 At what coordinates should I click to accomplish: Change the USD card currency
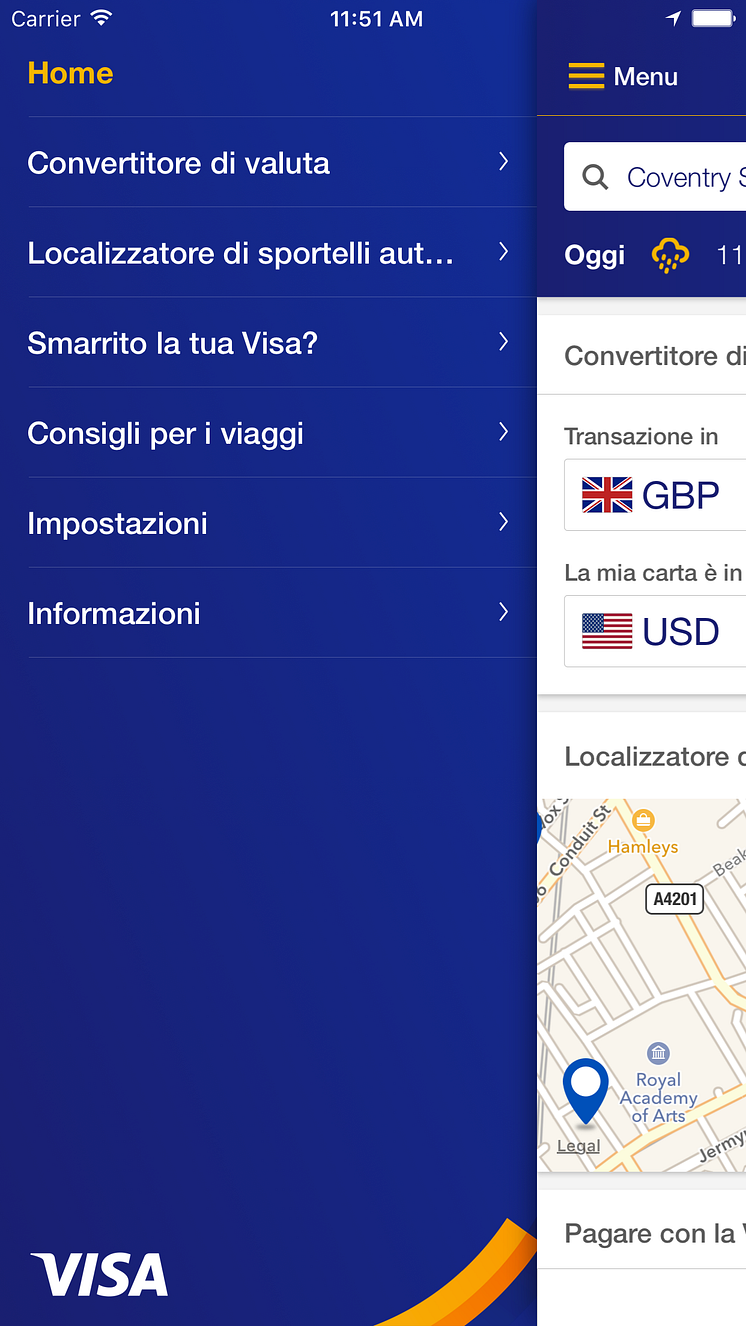[660, 631]
